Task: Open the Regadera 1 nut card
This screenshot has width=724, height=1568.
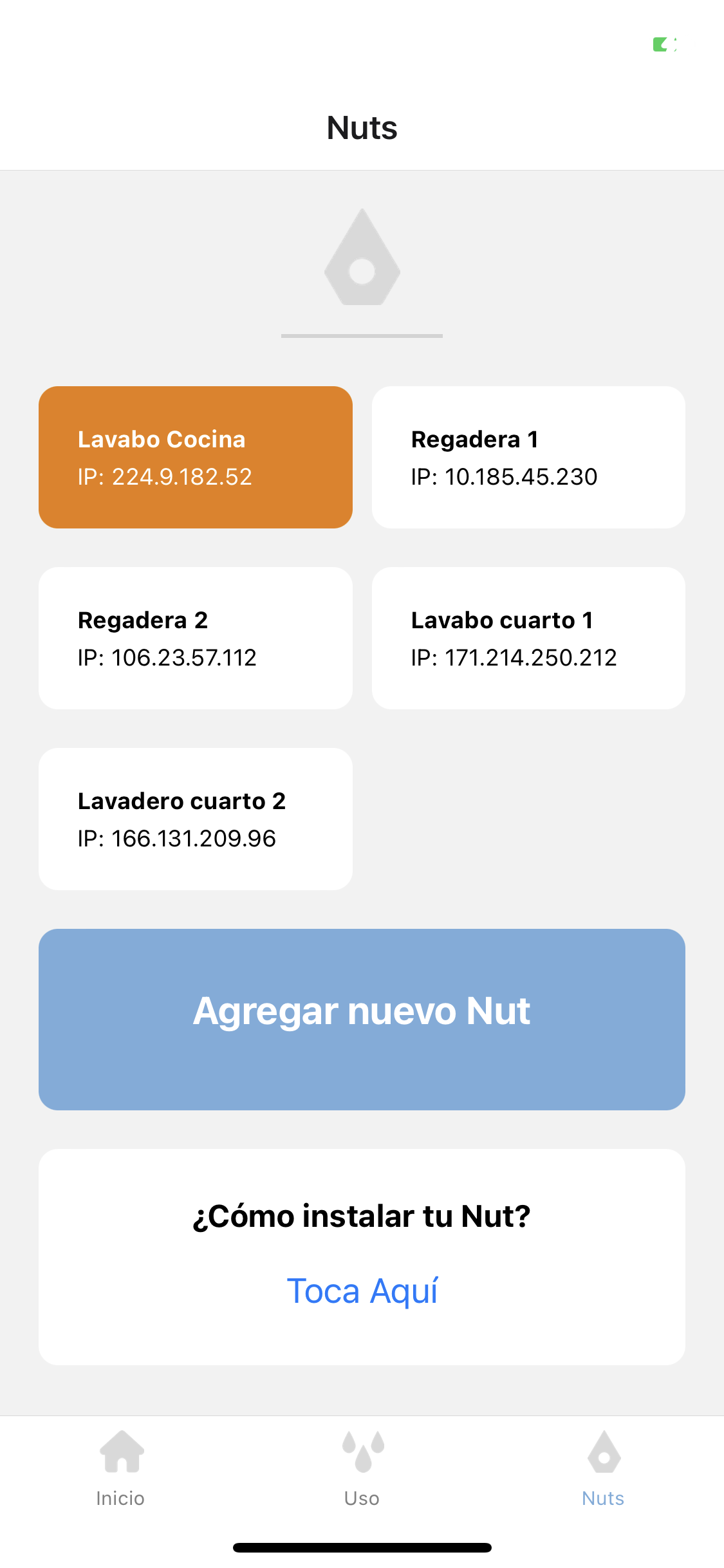Action: (528, 457)
